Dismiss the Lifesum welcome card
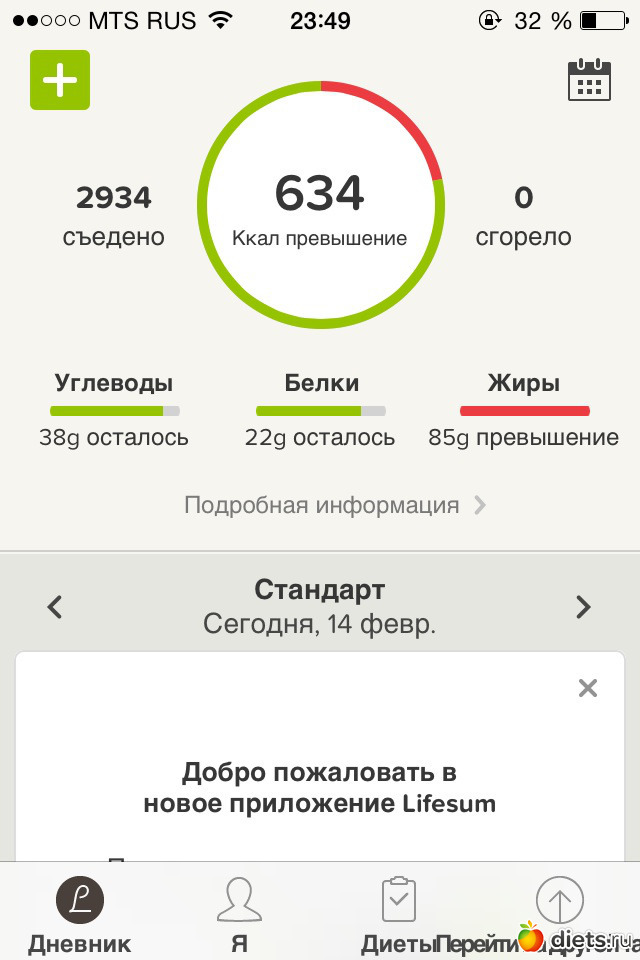Screen dimensions: 640x960 point(588,688)
